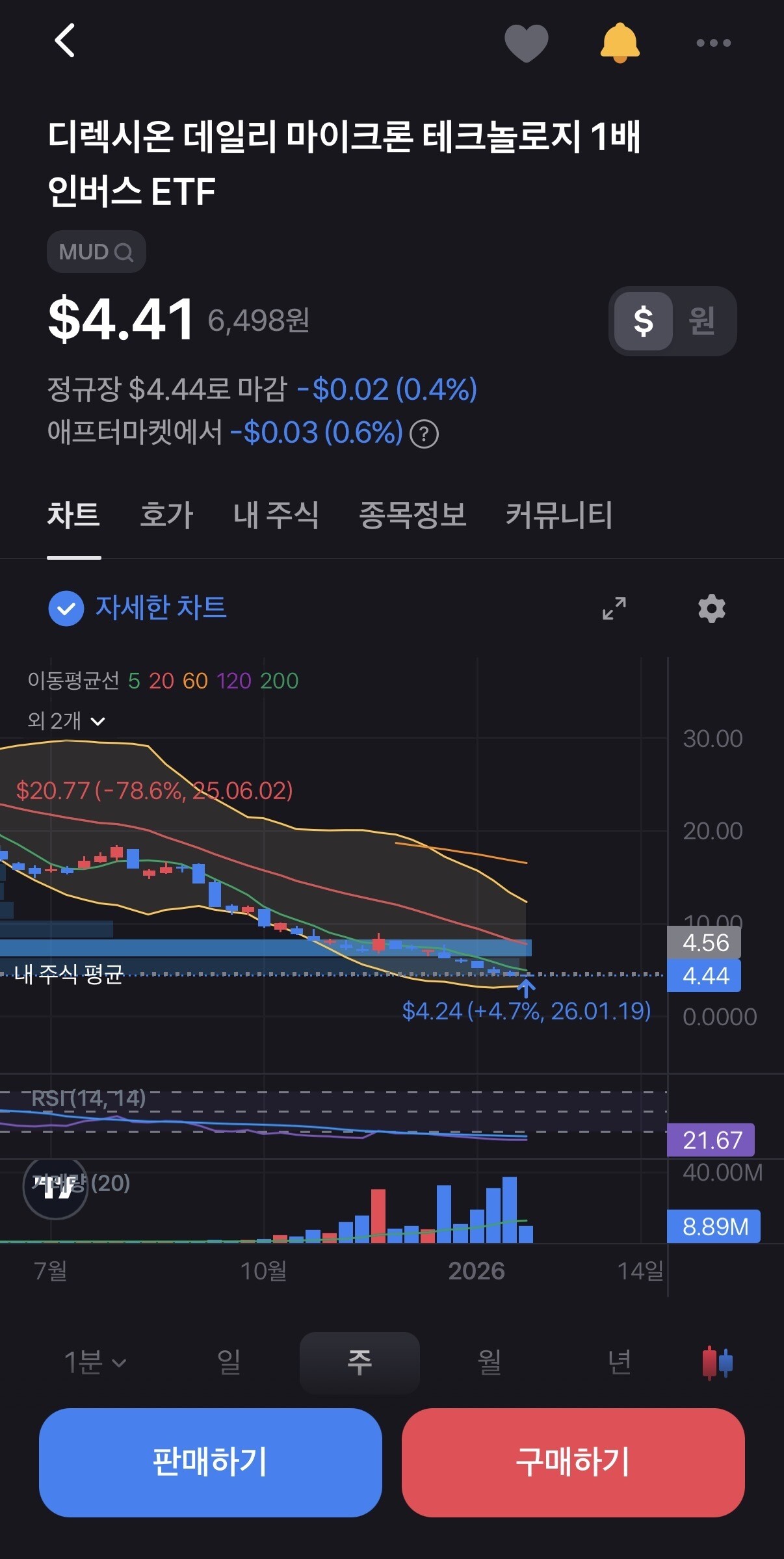This screenshot has height=1559, width=784.
Task: Go back with the top-left arrow
Action: pyautogui.click(x=65, y=41)
